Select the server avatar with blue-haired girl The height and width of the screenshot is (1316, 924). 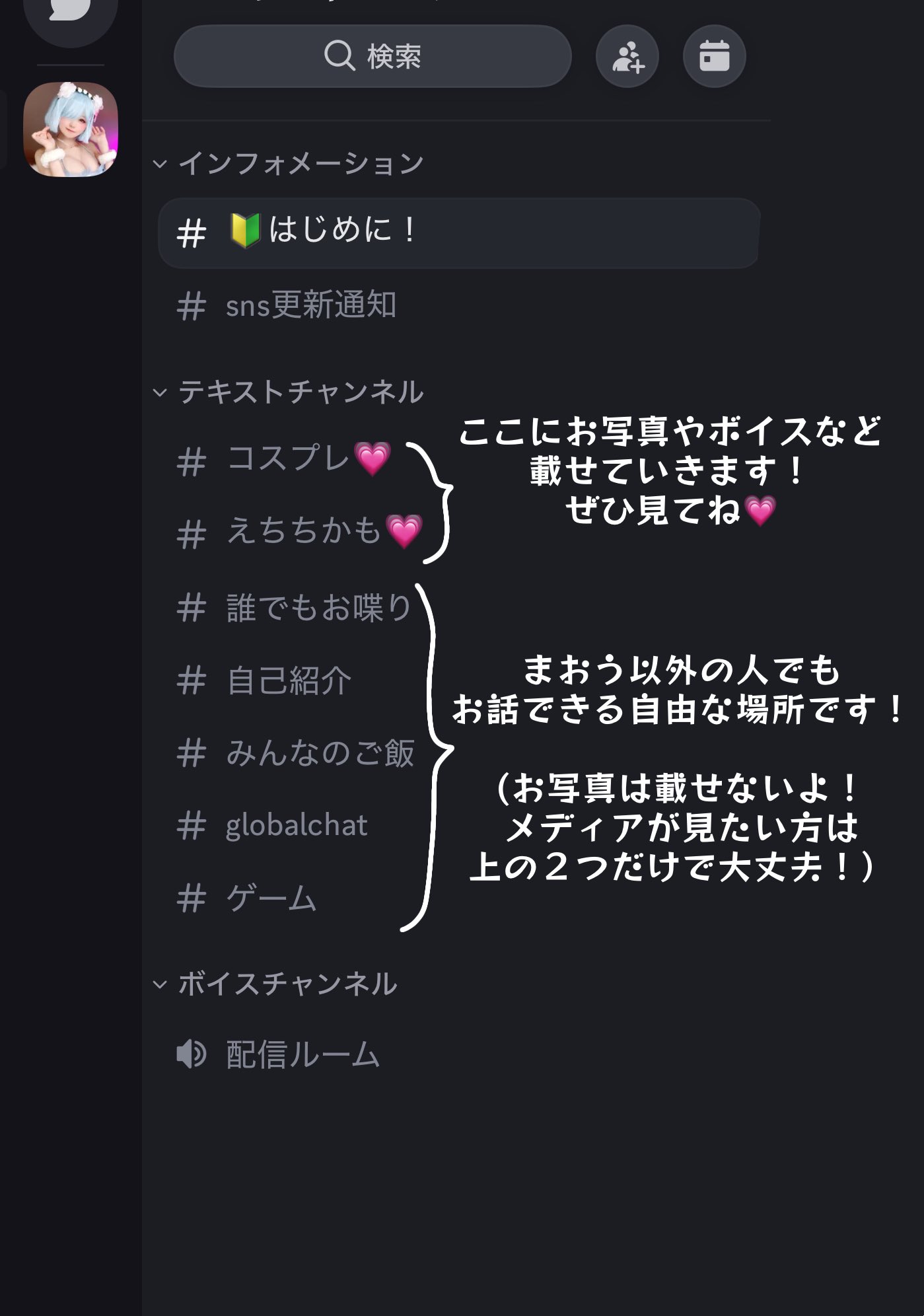(x=71, y=129)
